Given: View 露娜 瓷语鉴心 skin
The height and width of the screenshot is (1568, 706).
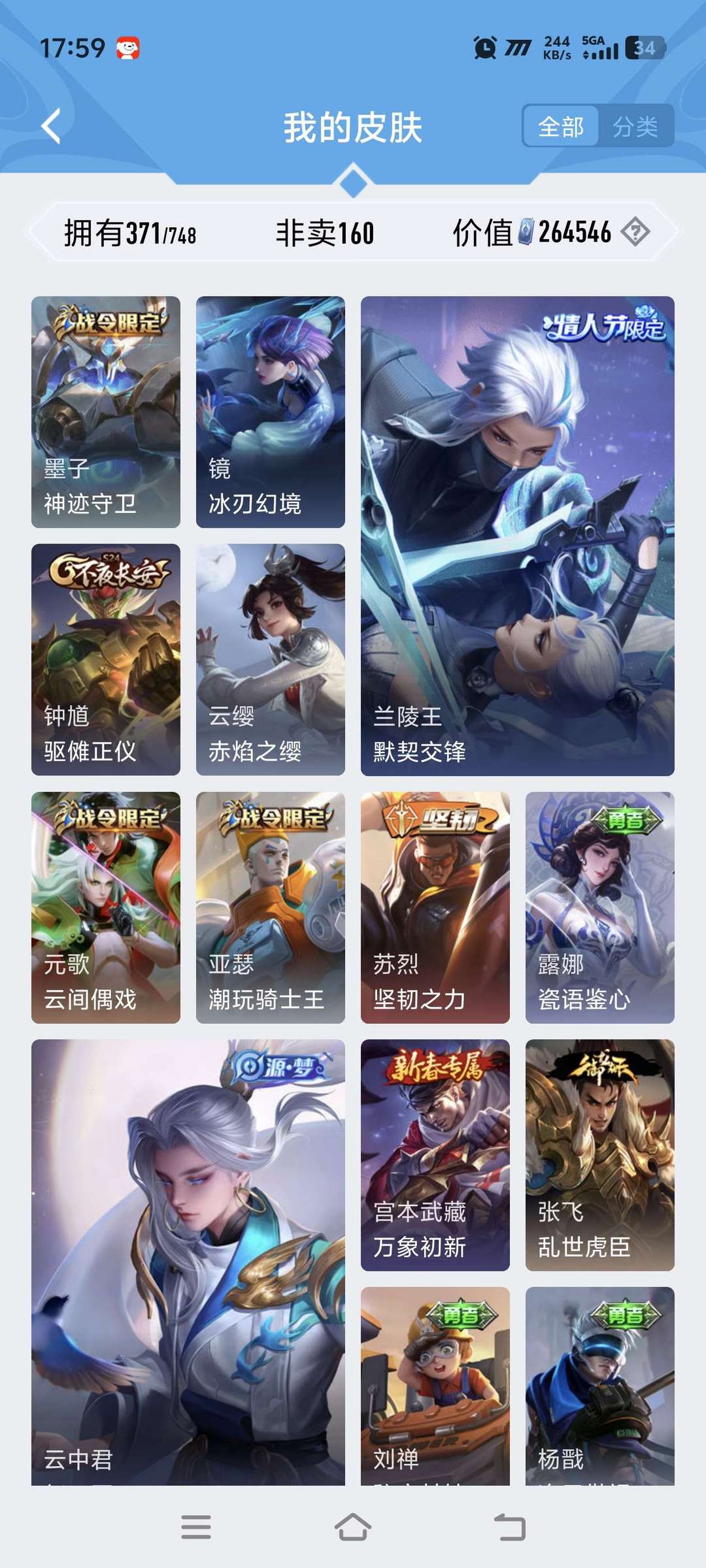Looking at the screenshot, I should click(600, 907).
